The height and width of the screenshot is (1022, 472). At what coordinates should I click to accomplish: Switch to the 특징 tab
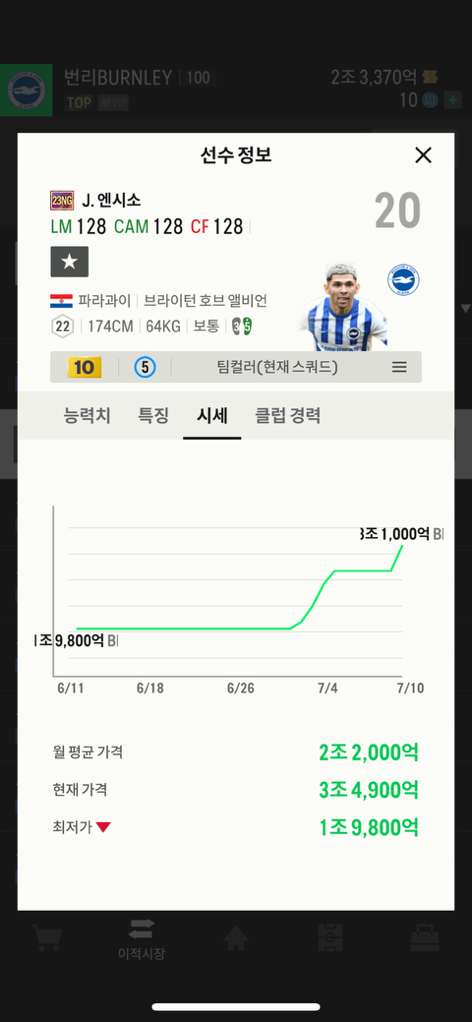[153, 415]
